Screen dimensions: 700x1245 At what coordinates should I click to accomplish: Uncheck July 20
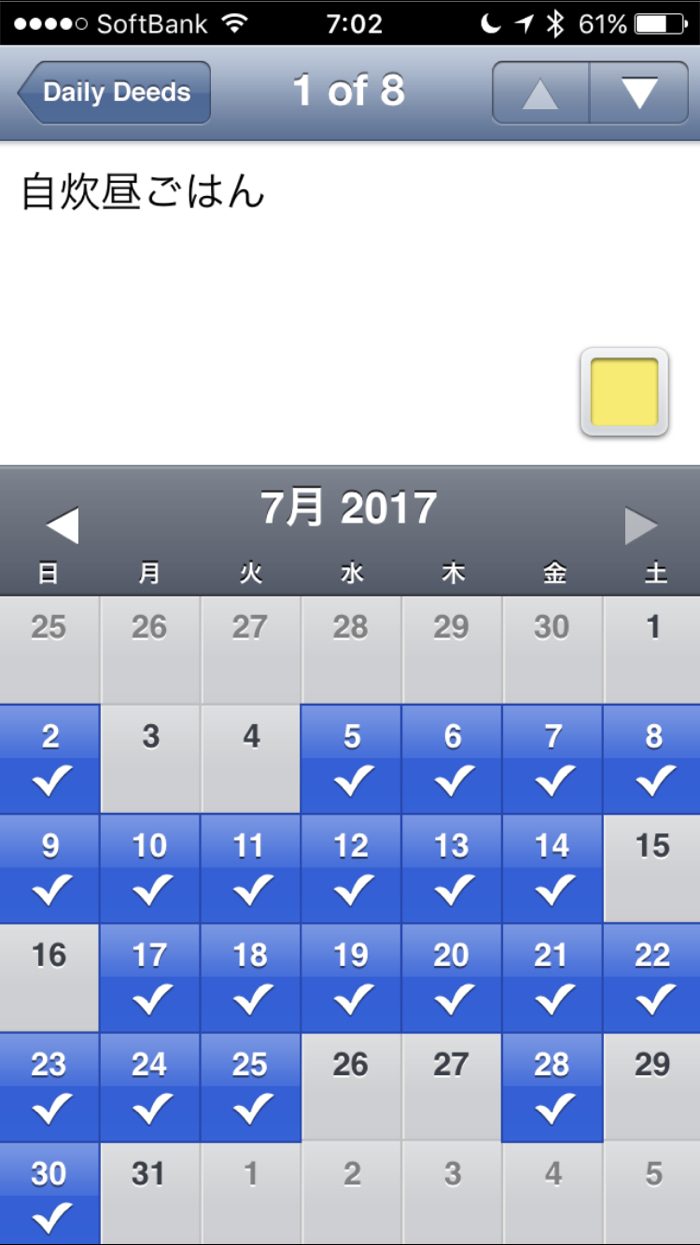coord(452,977)
